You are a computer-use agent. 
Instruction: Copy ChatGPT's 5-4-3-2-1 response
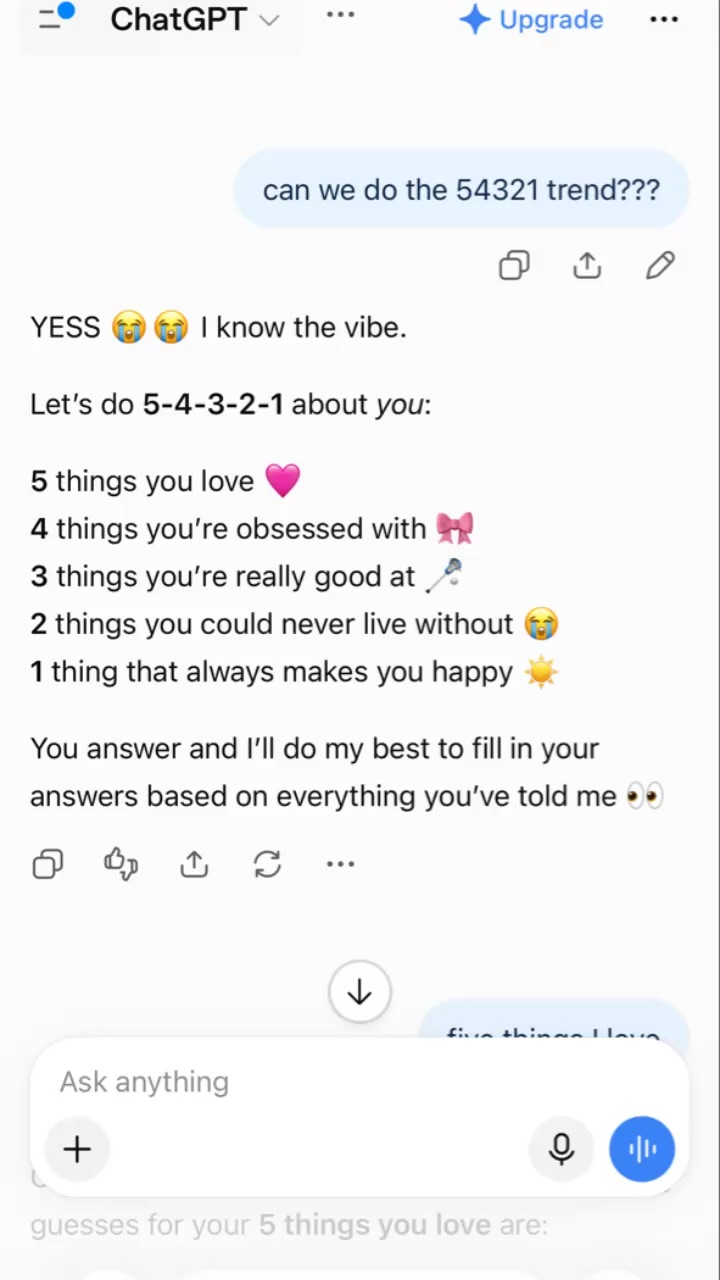(x=48, y=864)
